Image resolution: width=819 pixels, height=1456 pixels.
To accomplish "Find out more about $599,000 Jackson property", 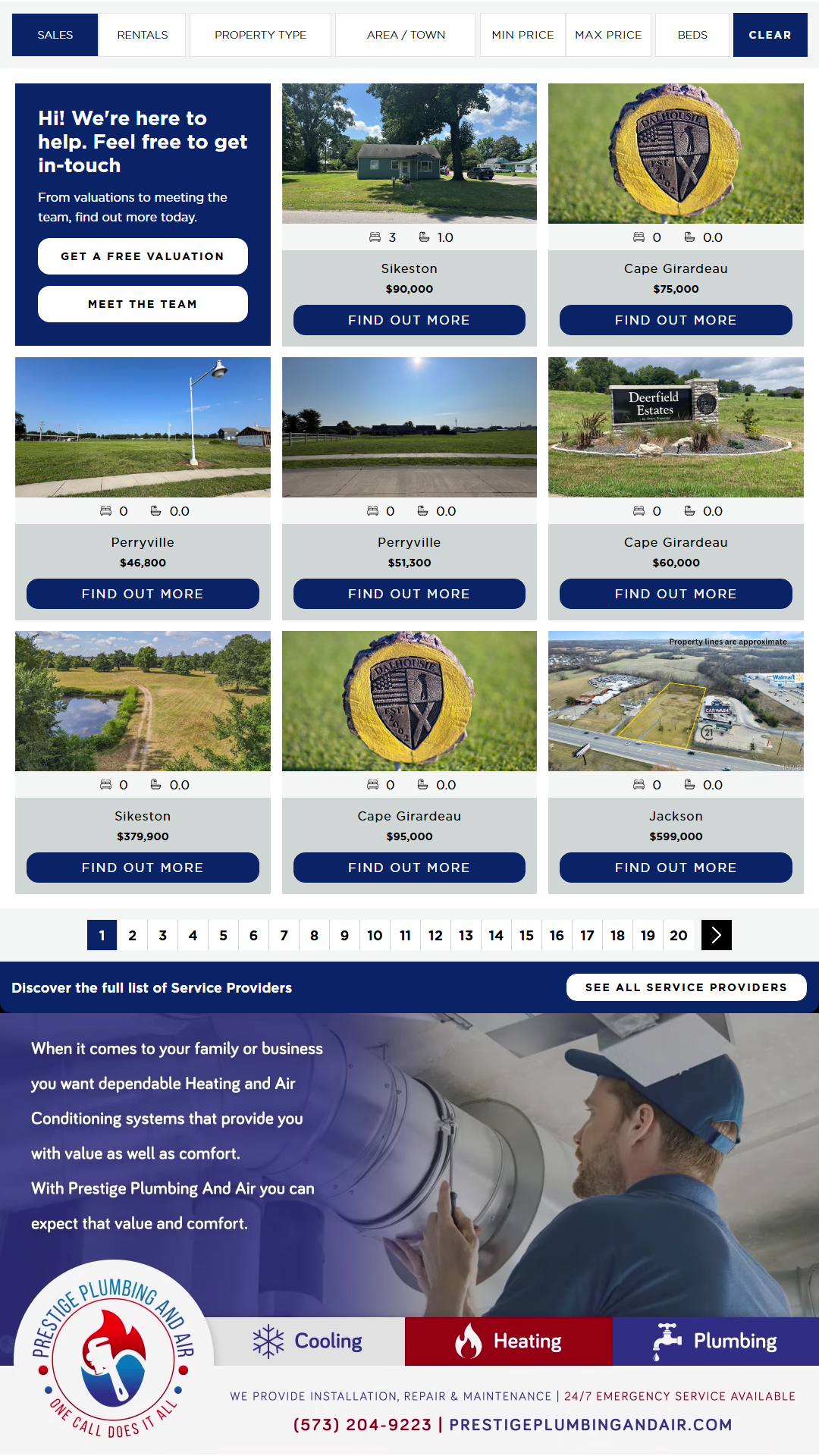I will [676, 868].
